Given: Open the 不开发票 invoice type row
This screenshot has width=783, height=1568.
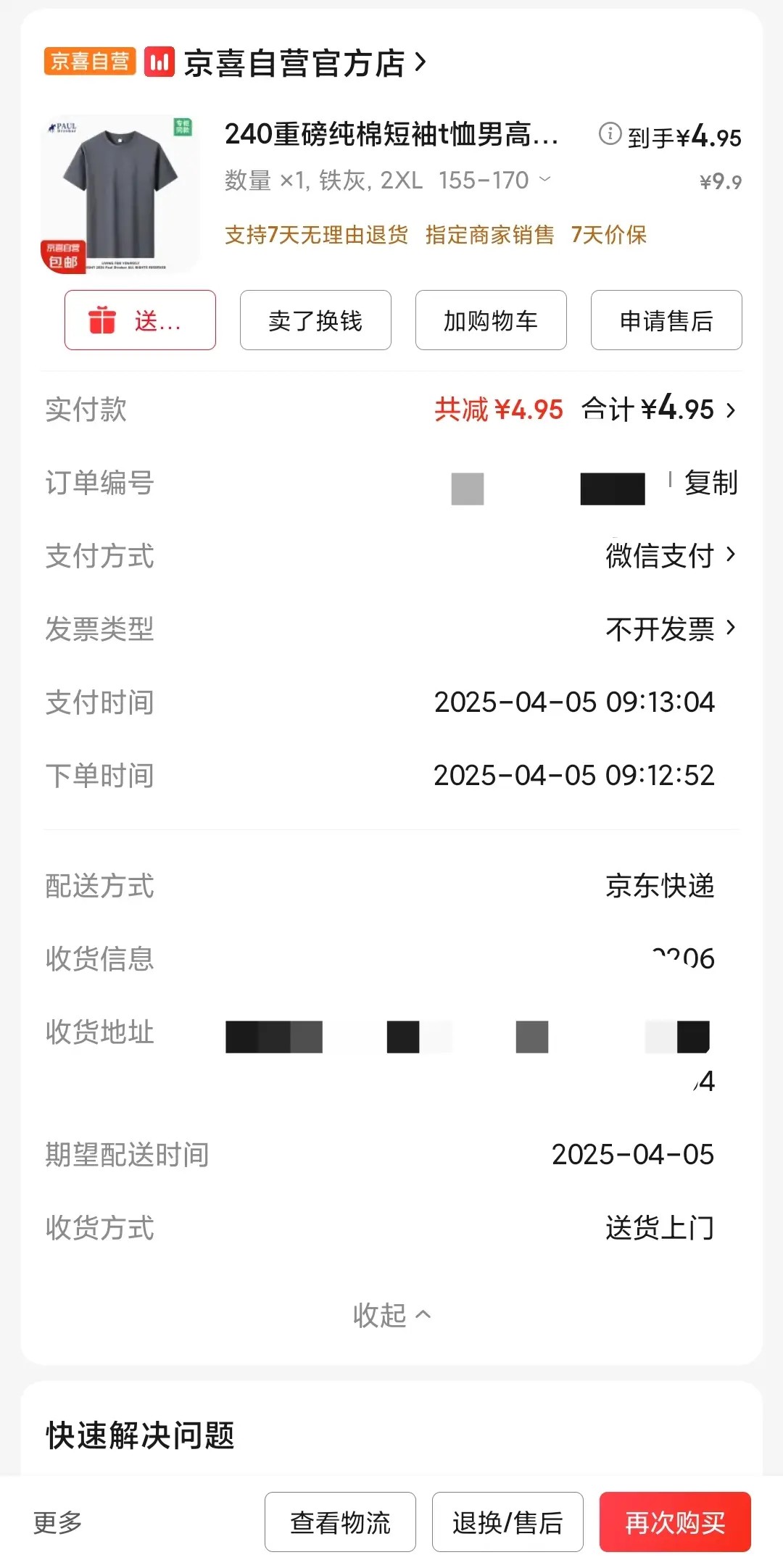Looking at the screenshot, I should 670,629.
